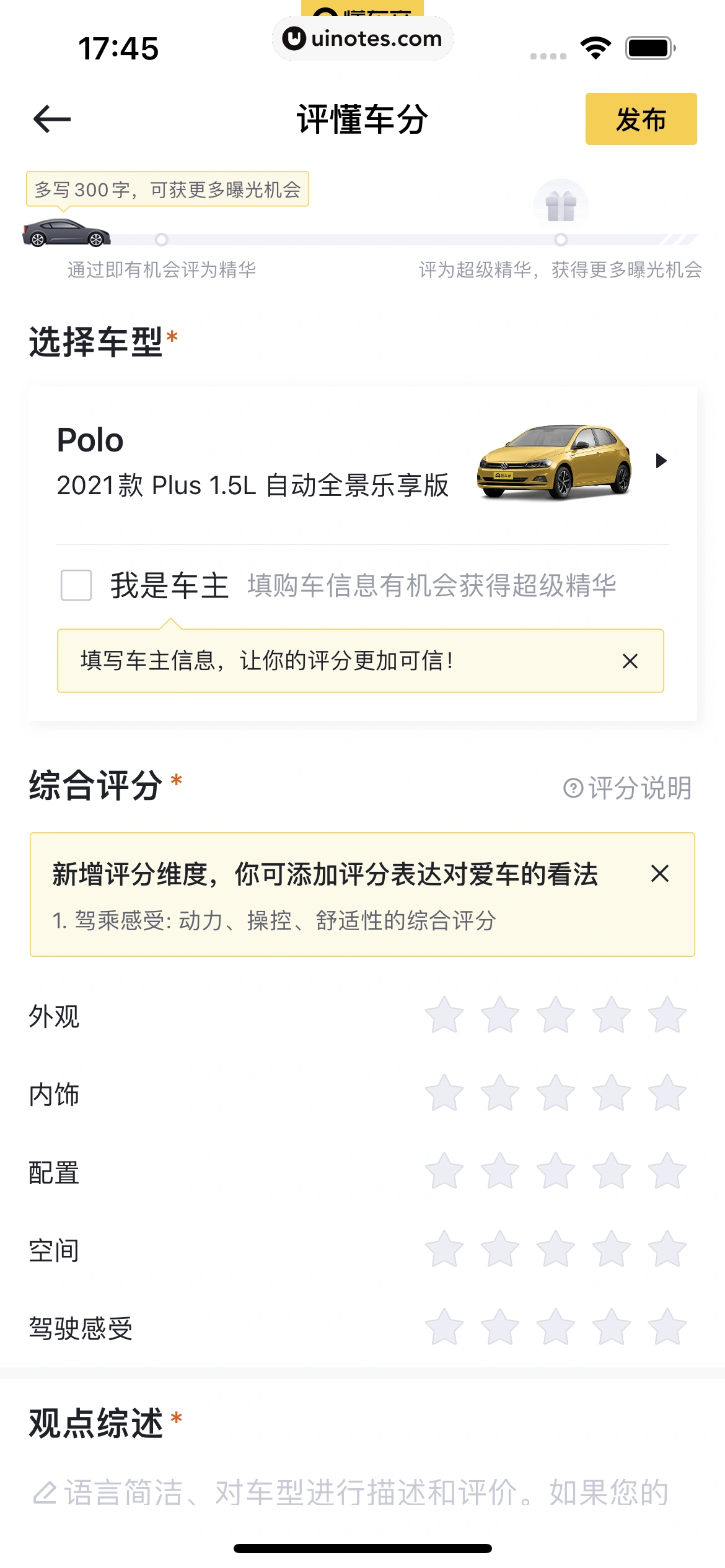Rate 外观 five stars

pos(667,1016)
